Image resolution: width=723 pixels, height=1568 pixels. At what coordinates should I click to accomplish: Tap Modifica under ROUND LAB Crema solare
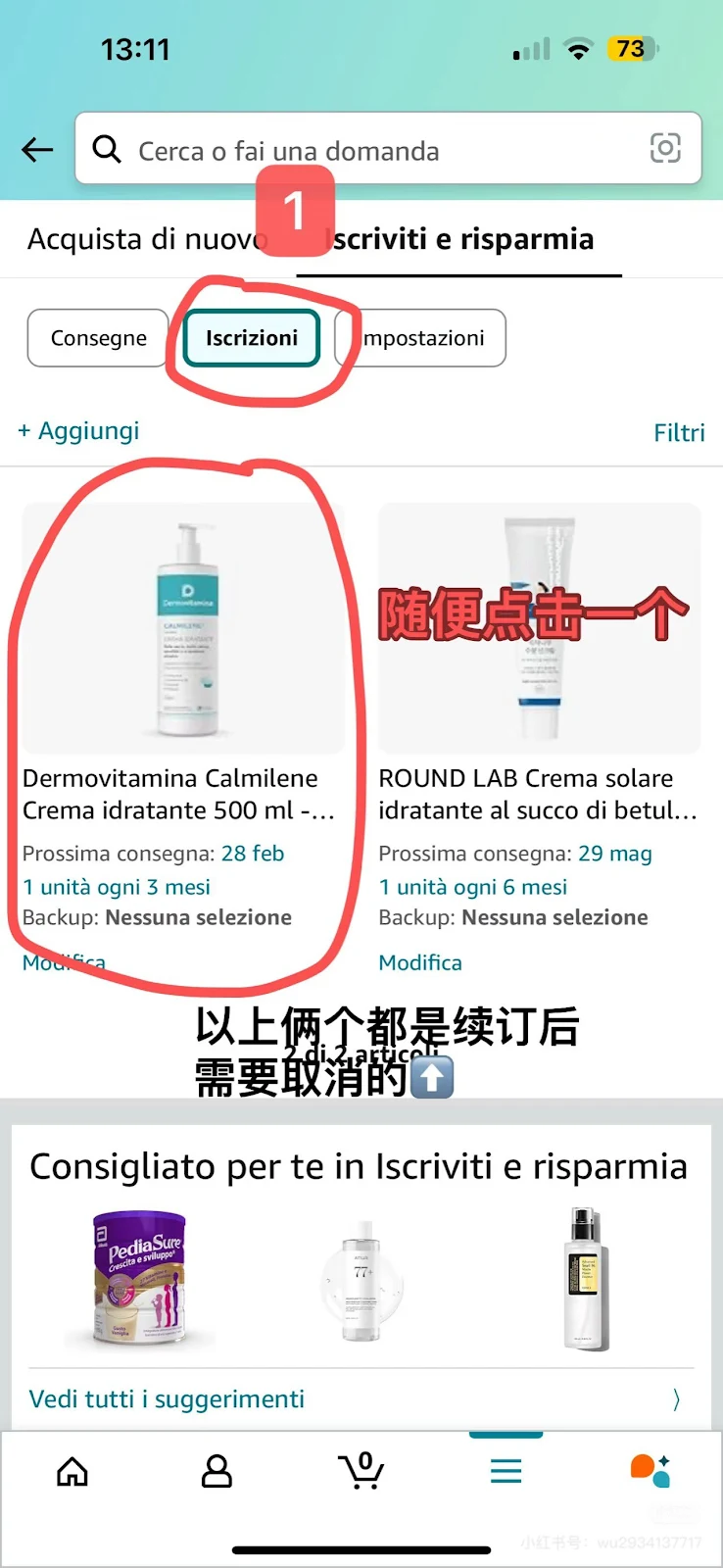point(420,962)
